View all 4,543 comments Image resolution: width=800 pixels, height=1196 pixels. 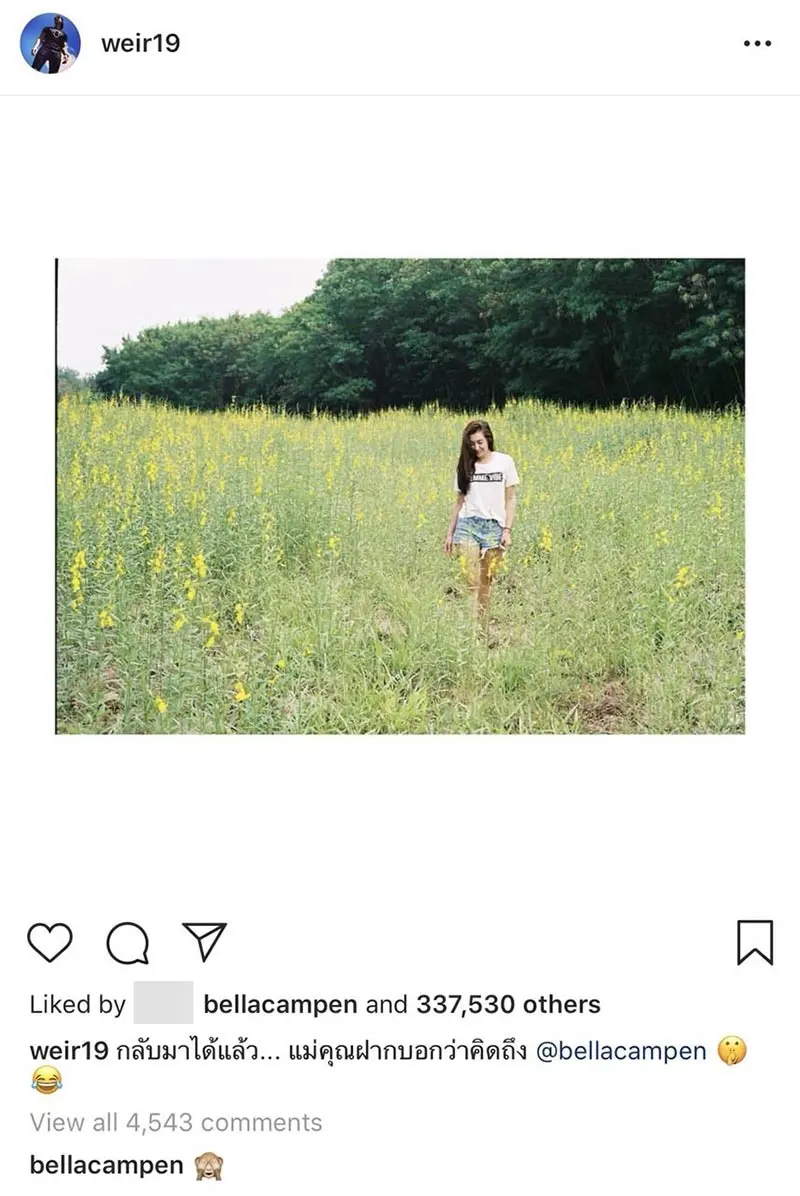point(176,1122)
